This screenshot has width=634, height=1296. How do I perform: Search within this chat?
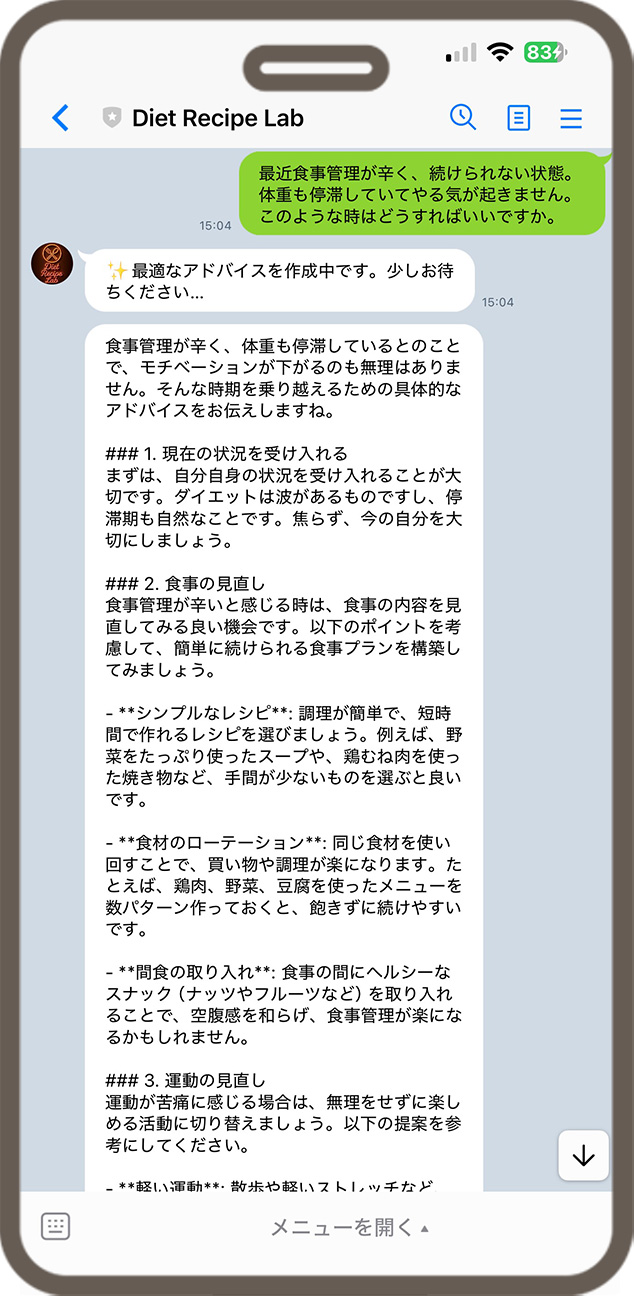tap(462, 117)
